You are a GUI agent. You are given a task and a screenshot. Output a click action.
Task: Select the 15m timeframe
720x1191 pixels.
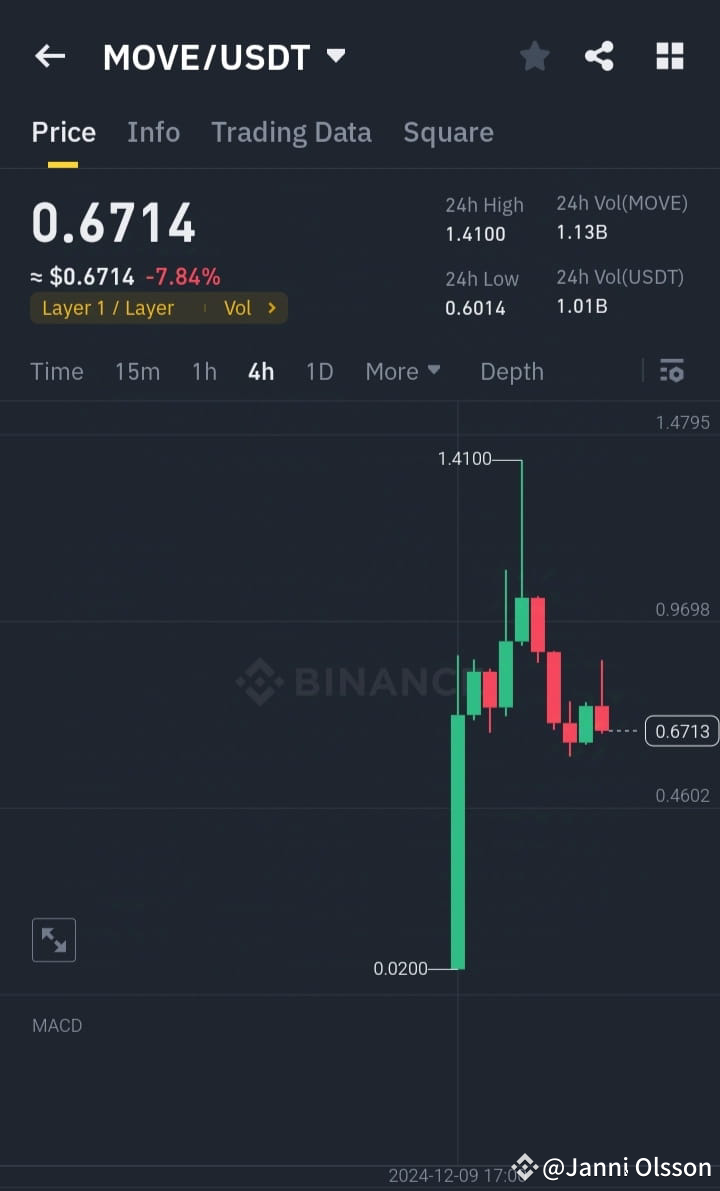pos(137,371)
